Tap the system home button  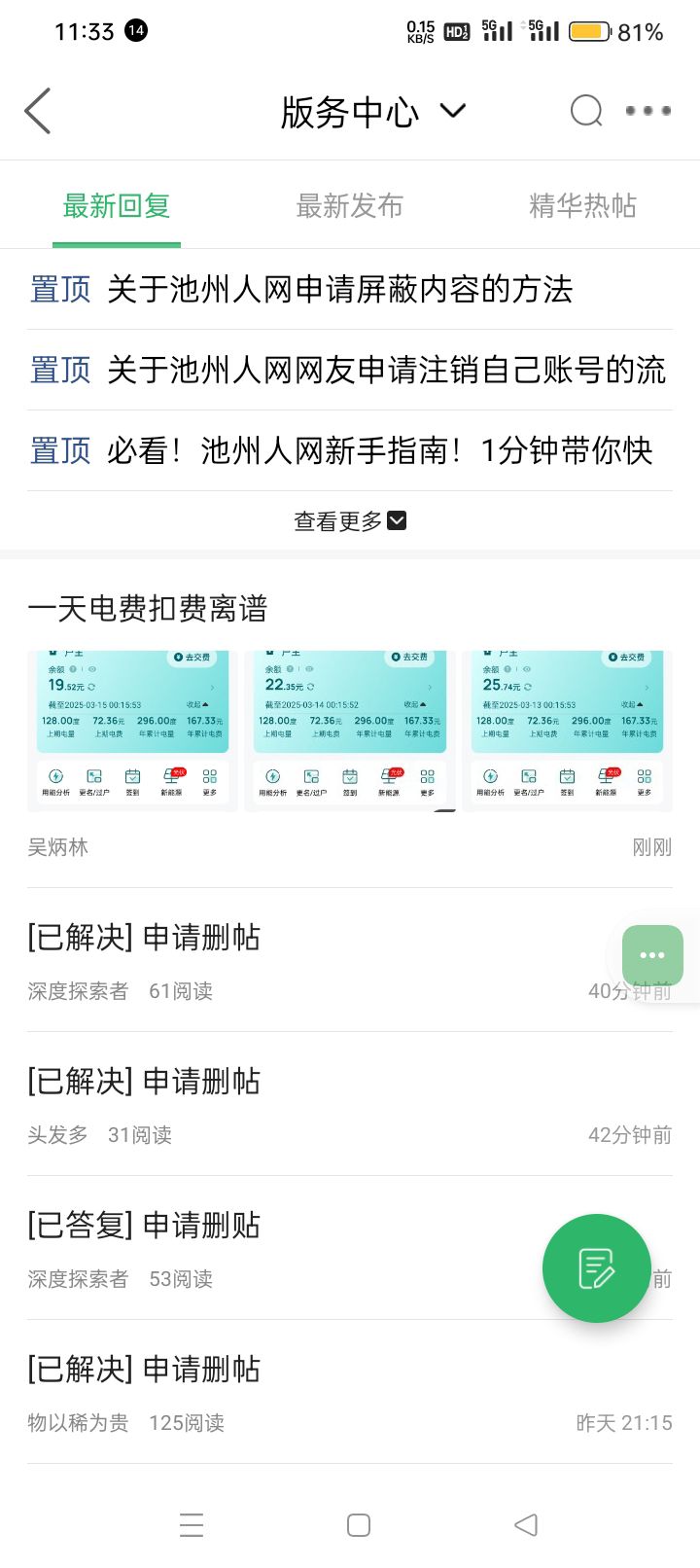[359, 1525]
